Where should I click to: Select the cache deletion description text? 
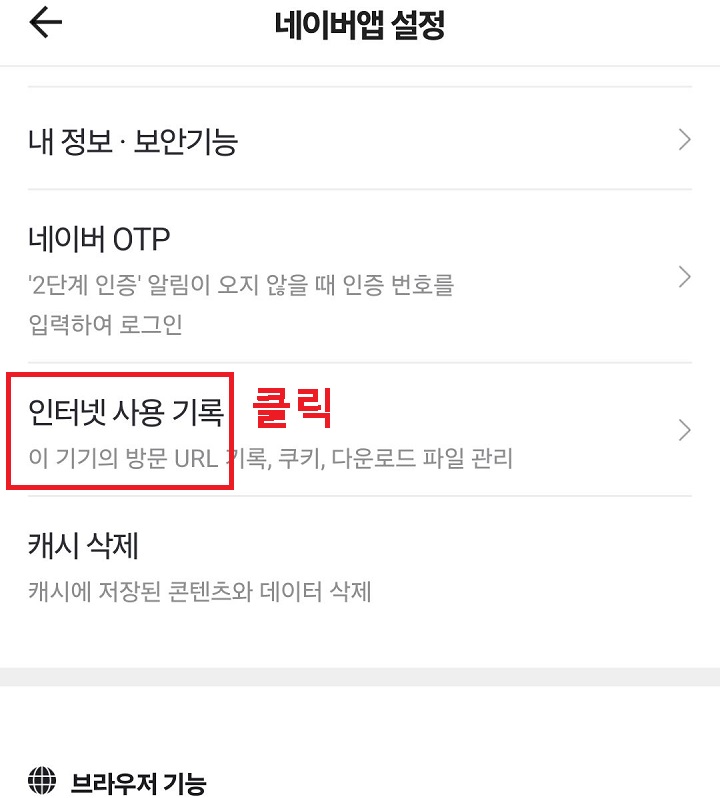pyautogui.click(x=200, y=590)
